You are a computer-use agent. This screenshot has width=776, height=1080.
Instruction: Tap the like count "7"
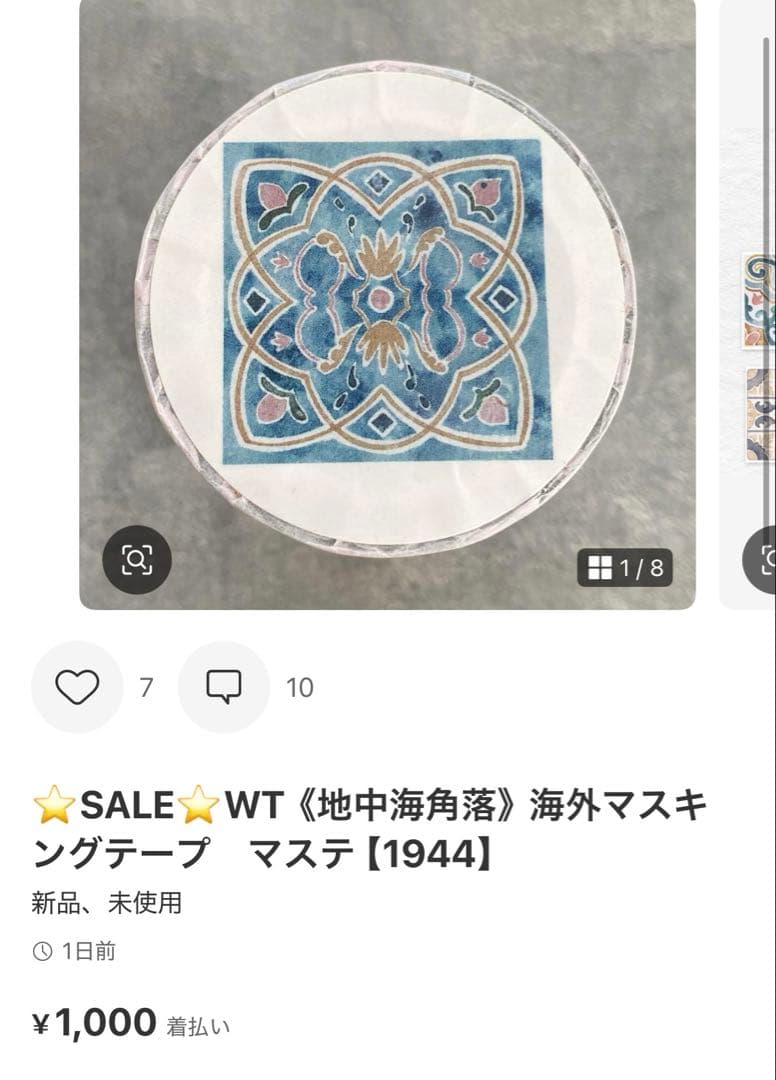click(x=145, y=687)
